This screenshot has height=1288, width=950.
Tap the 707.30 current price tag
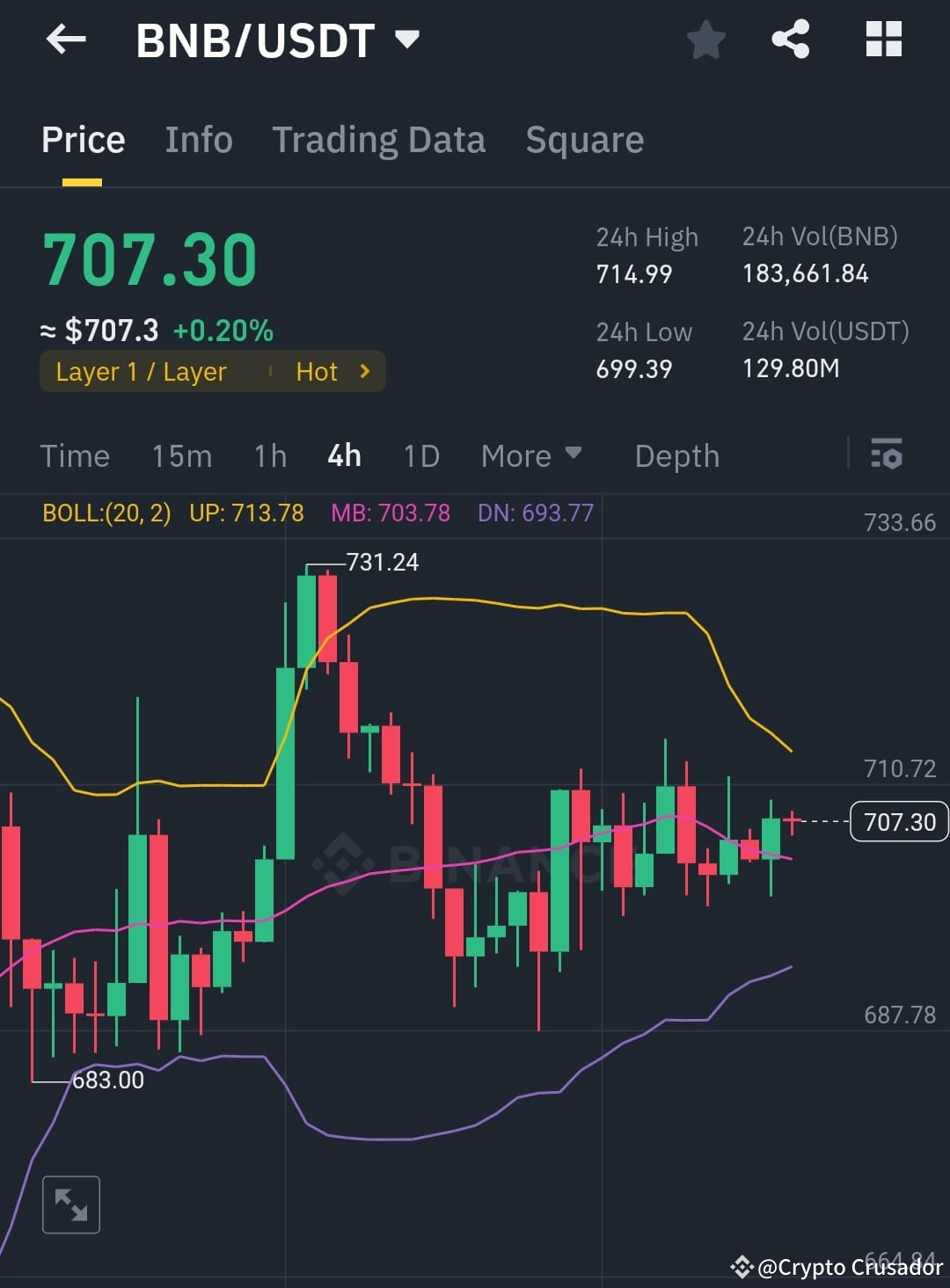897,821
